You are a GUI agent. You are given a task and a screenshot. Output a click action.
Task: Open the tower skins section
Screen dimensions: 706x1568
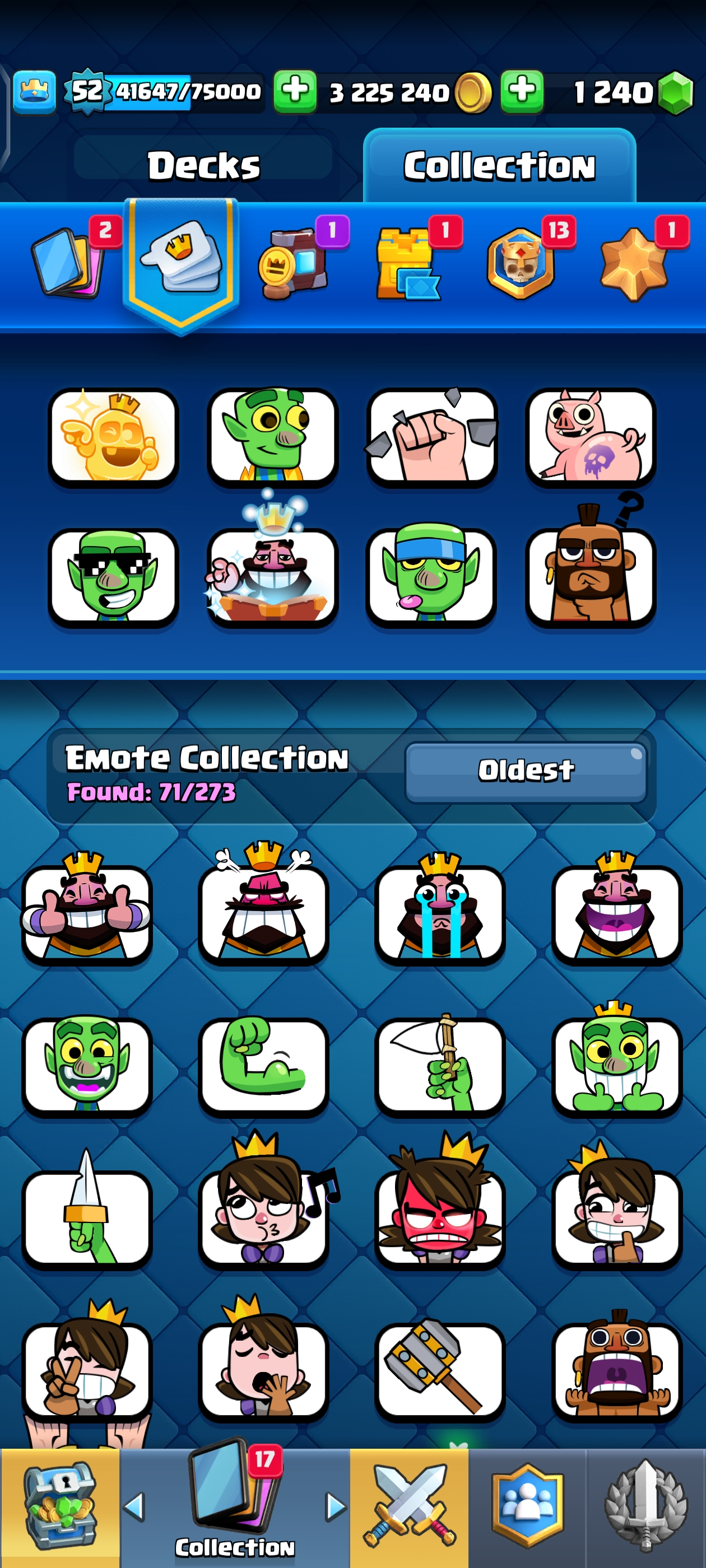(407, 264)
